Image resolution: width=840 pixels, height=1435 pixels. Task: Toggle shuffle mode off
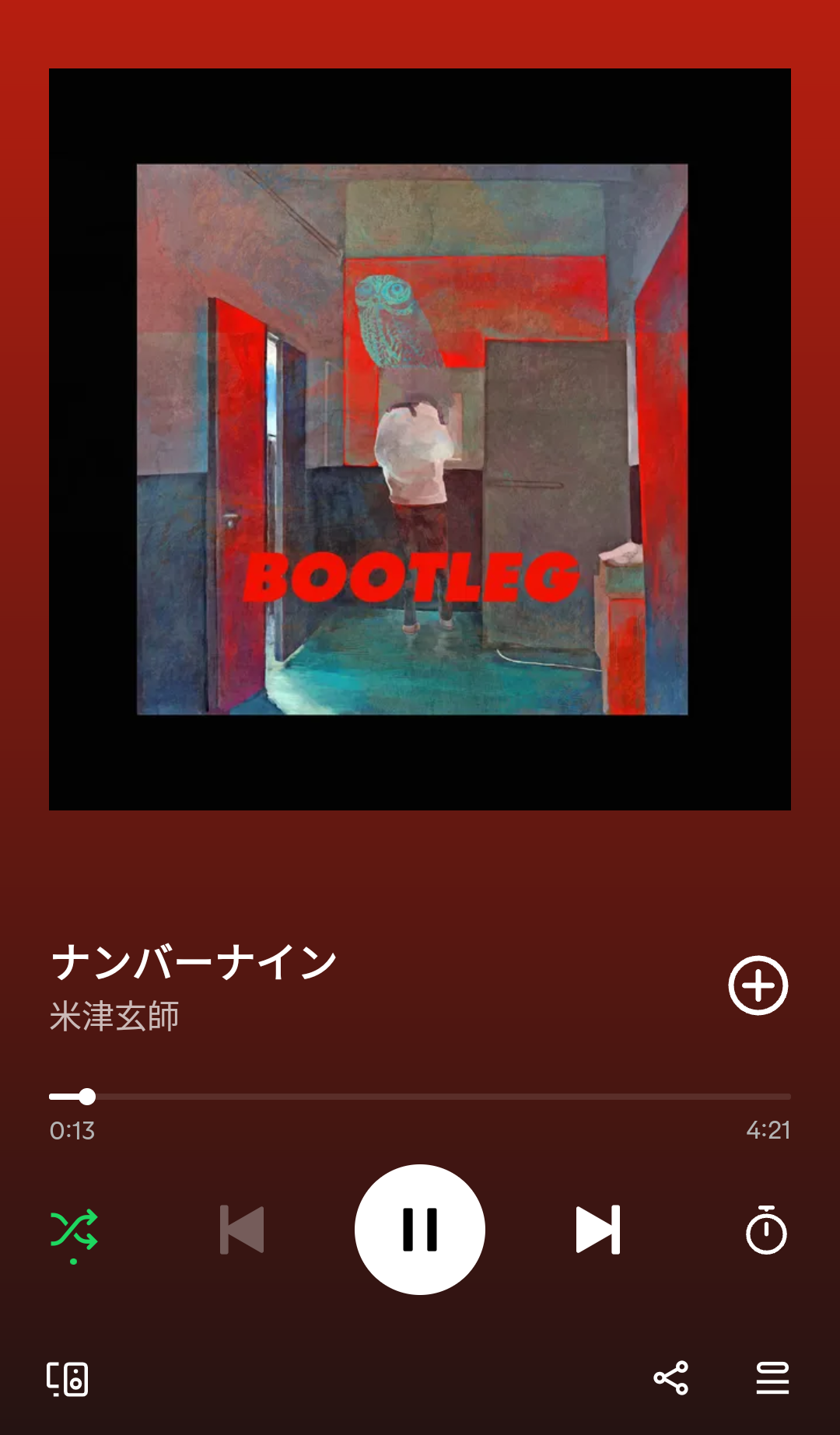pos(74,1230)
